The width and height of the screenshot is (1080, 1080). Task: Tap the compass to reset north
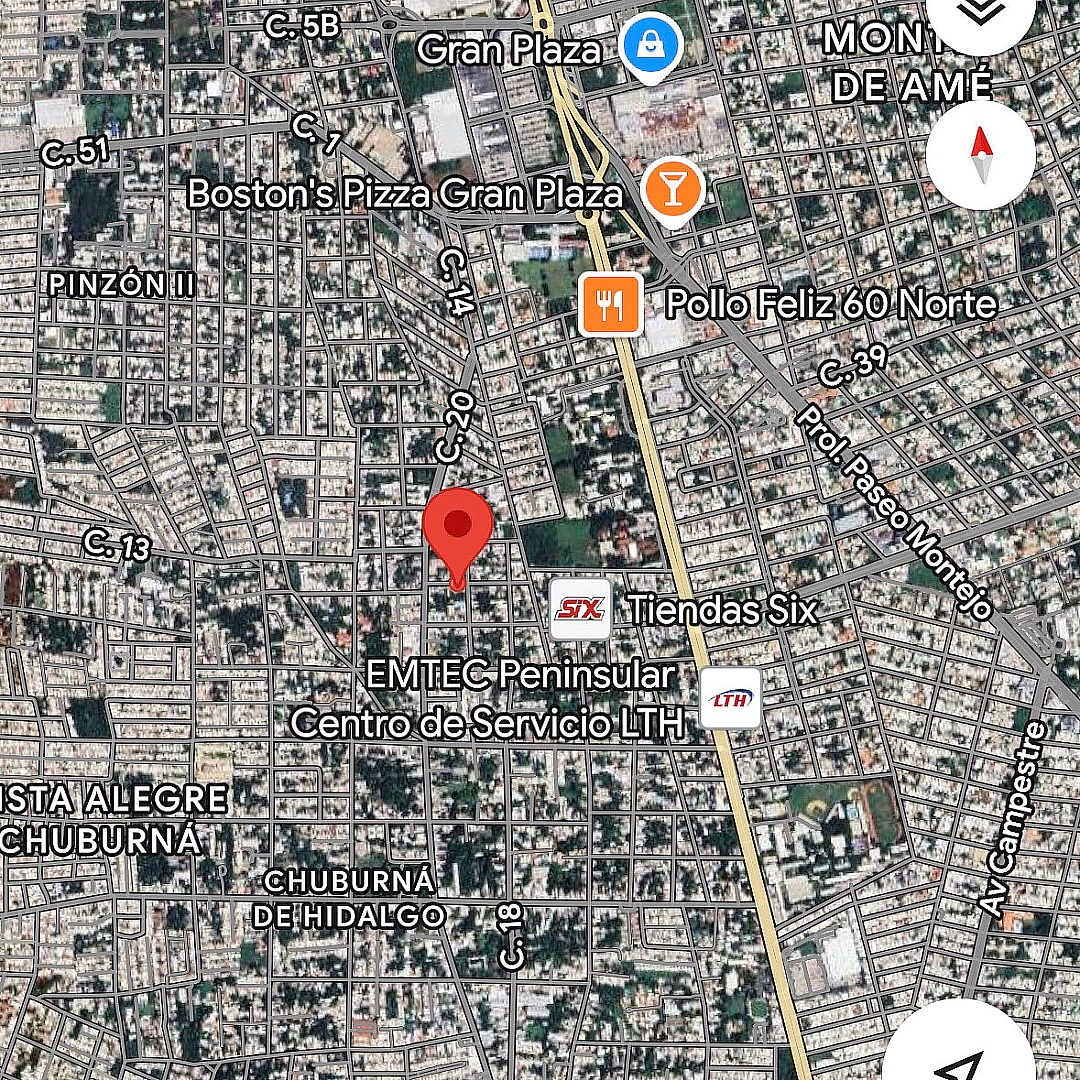point(980,155)
